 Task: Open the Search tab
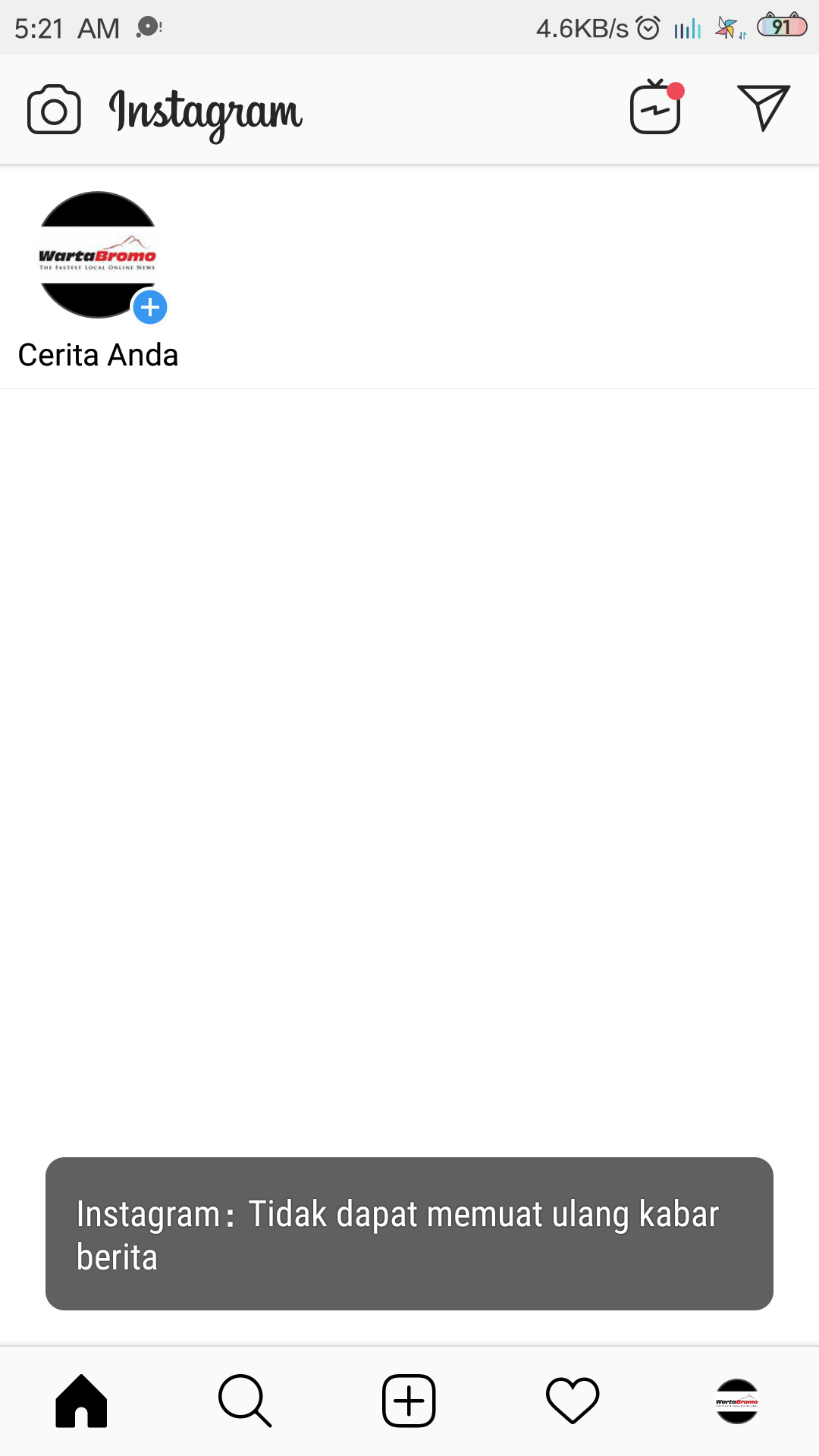point(245,1401)
